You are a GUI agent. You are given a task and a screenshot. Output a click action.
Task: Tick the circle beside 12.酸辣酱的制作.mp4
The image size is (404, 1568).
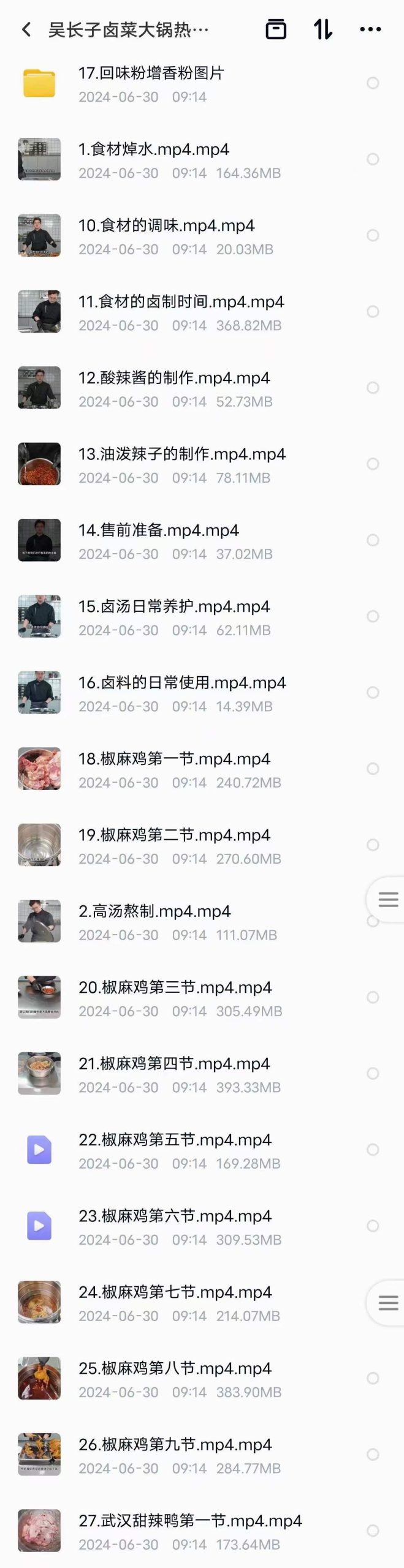372,388
